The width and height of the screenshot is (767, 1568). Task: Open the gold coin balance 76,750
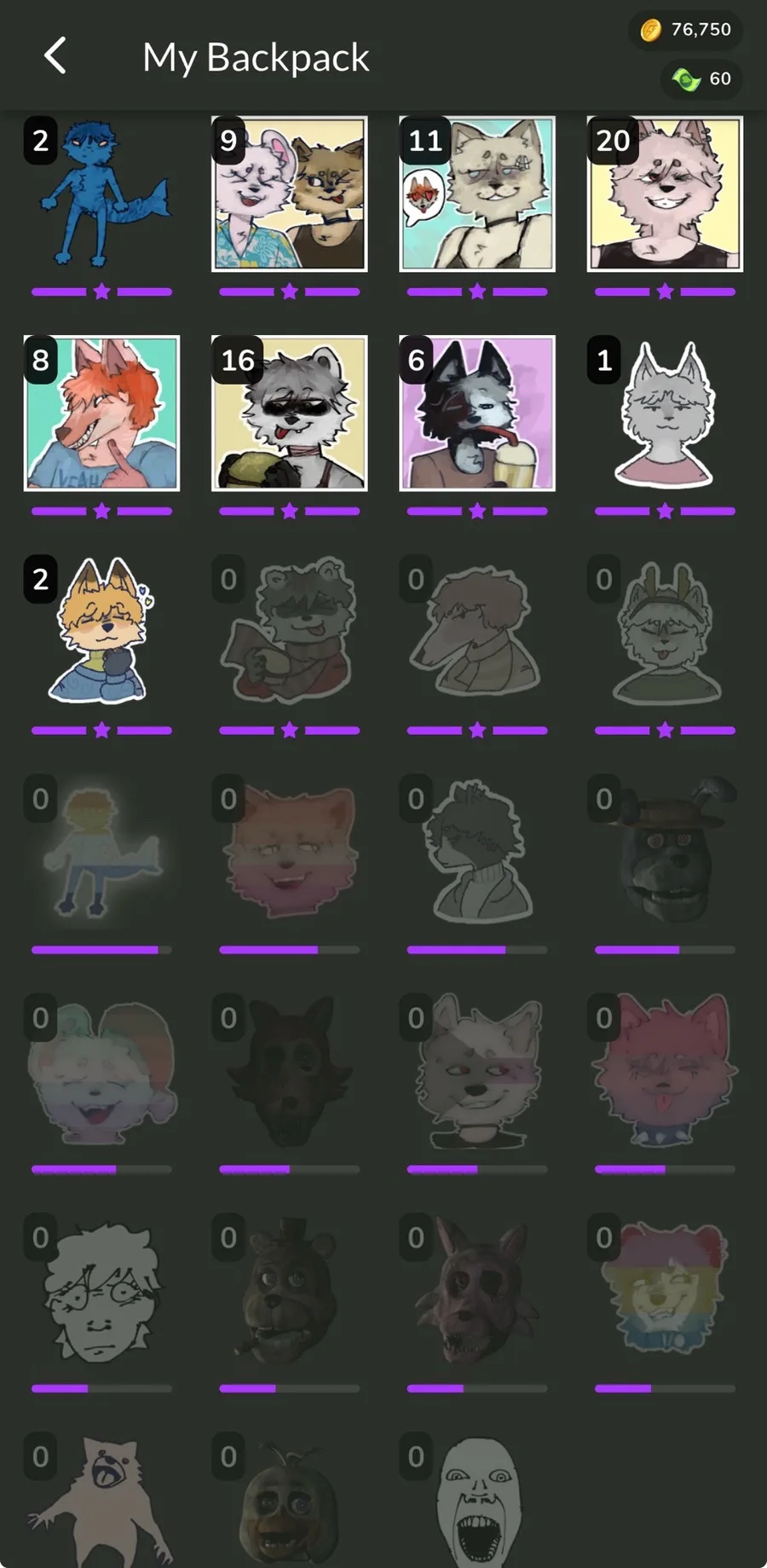[686, 30]
